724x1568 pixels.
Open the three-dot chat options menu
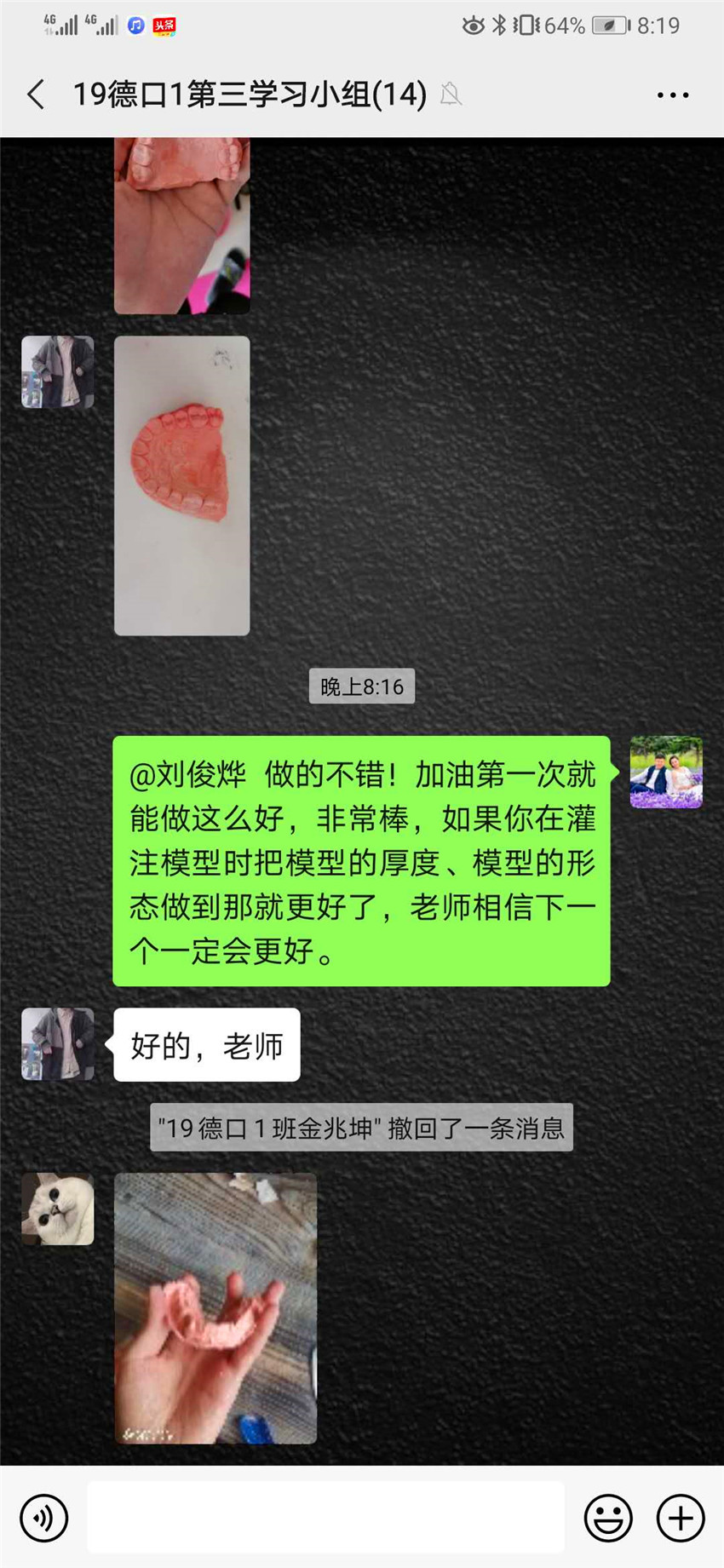tap(673, 95)
